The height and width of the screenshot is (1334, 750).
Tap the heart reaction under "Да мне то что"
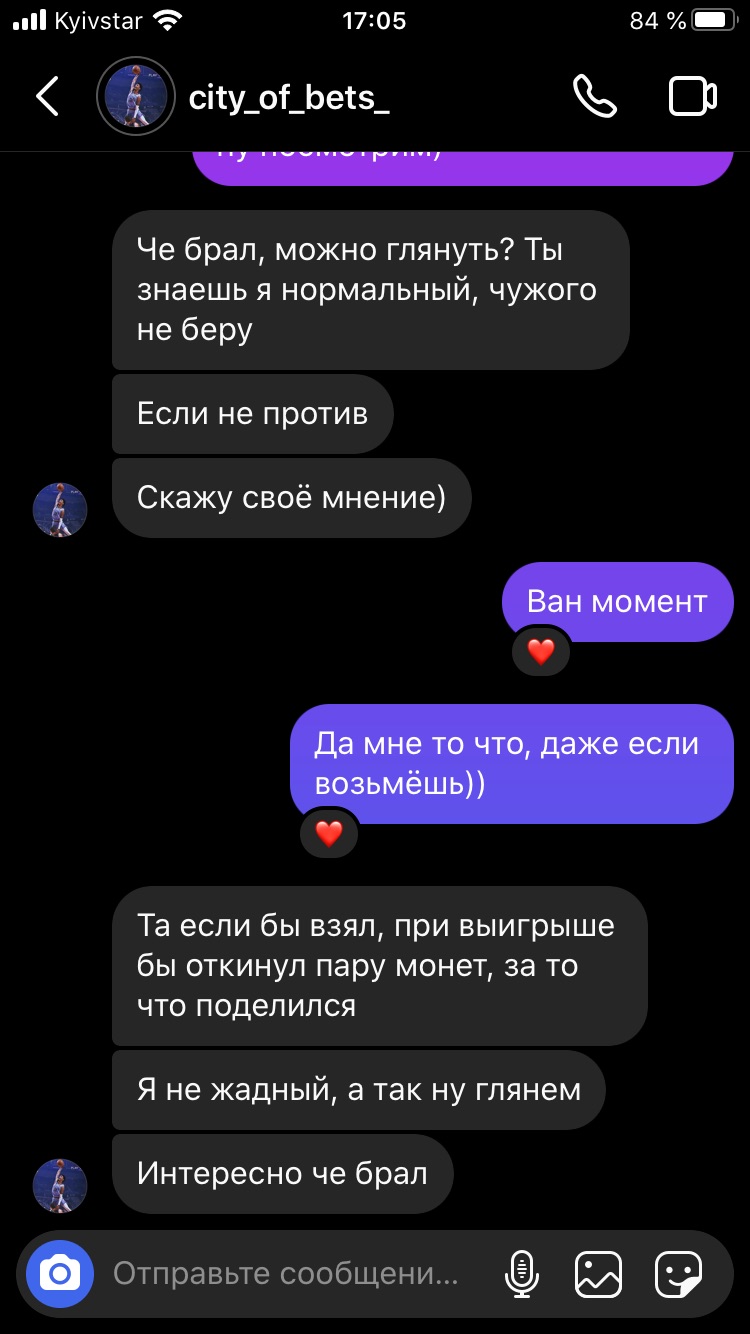click(x=329, y=833)
